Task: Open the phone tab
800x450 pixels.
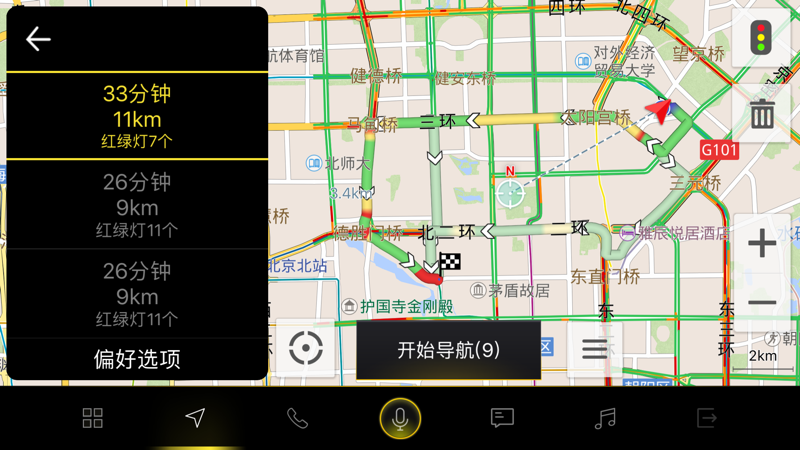Action: (297, 418)
